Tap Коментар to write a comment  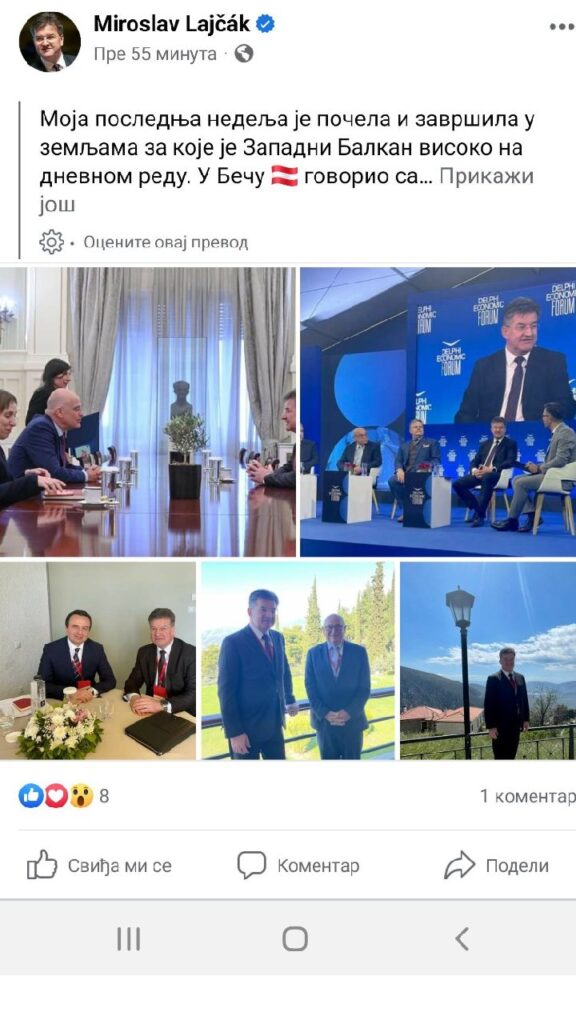[298, 865]
